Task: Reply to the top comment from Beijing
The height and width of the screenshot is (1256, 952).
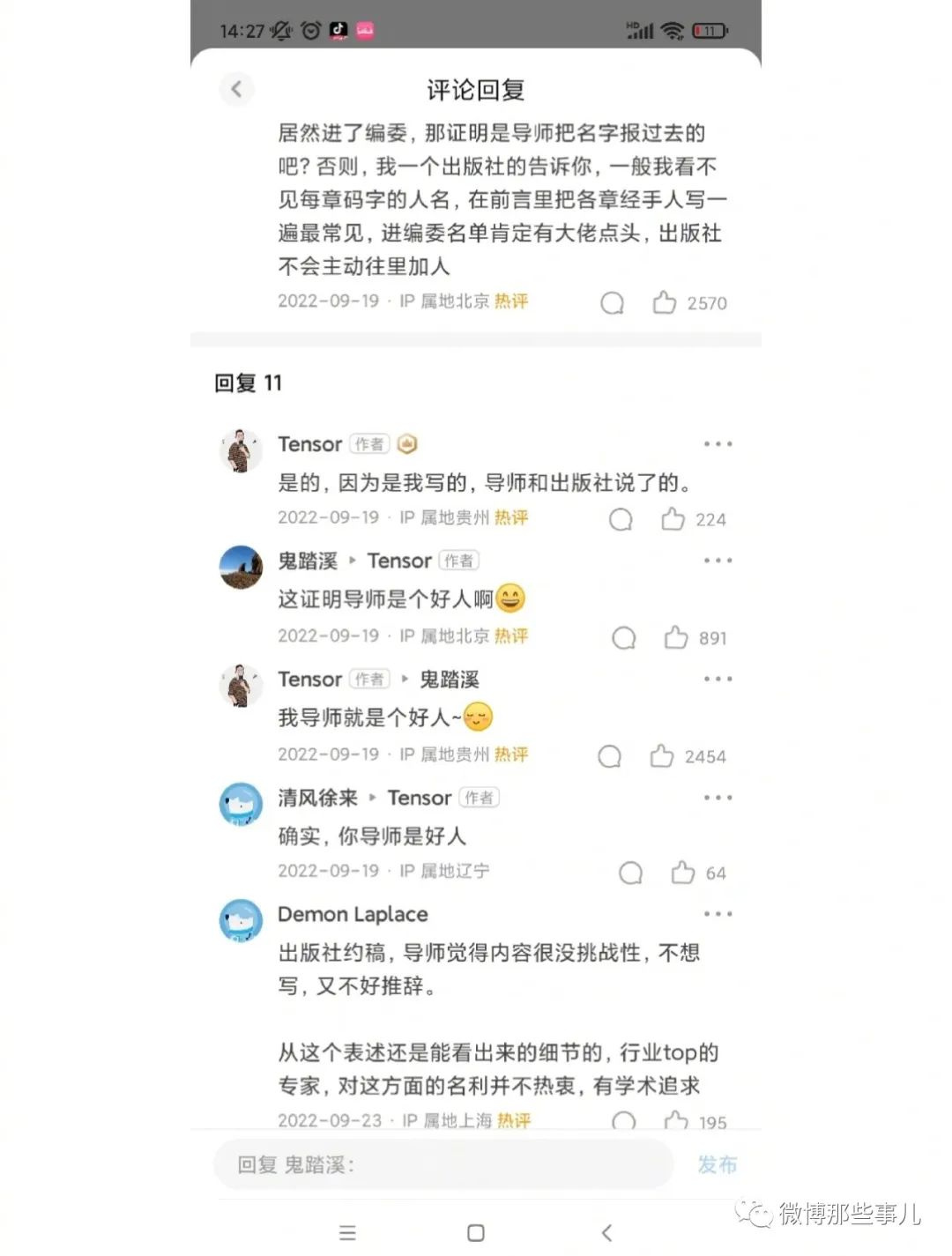Action: coord(612,303)
